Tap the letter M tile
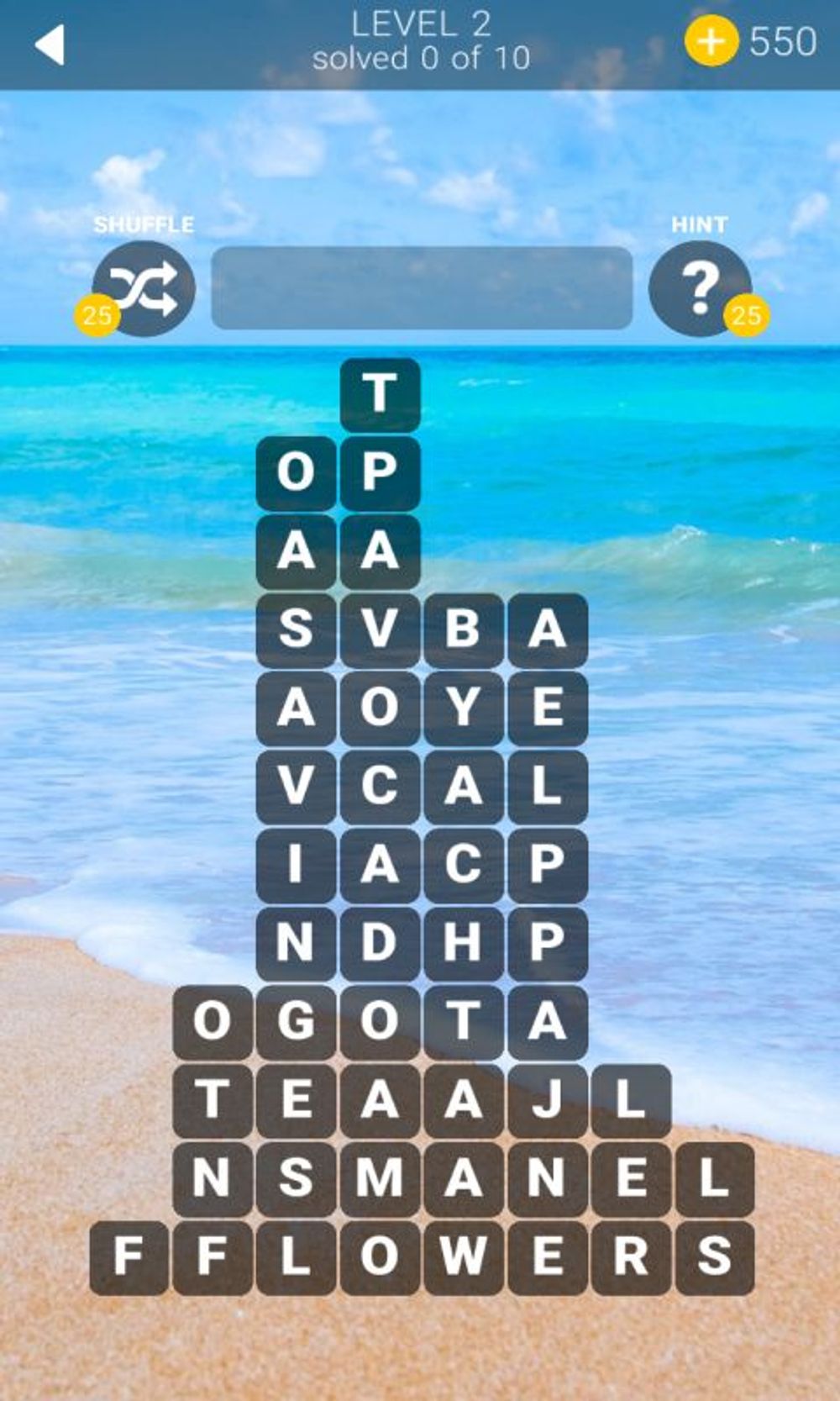The height and width of the screenshot is (1401, 840). 380,1177
